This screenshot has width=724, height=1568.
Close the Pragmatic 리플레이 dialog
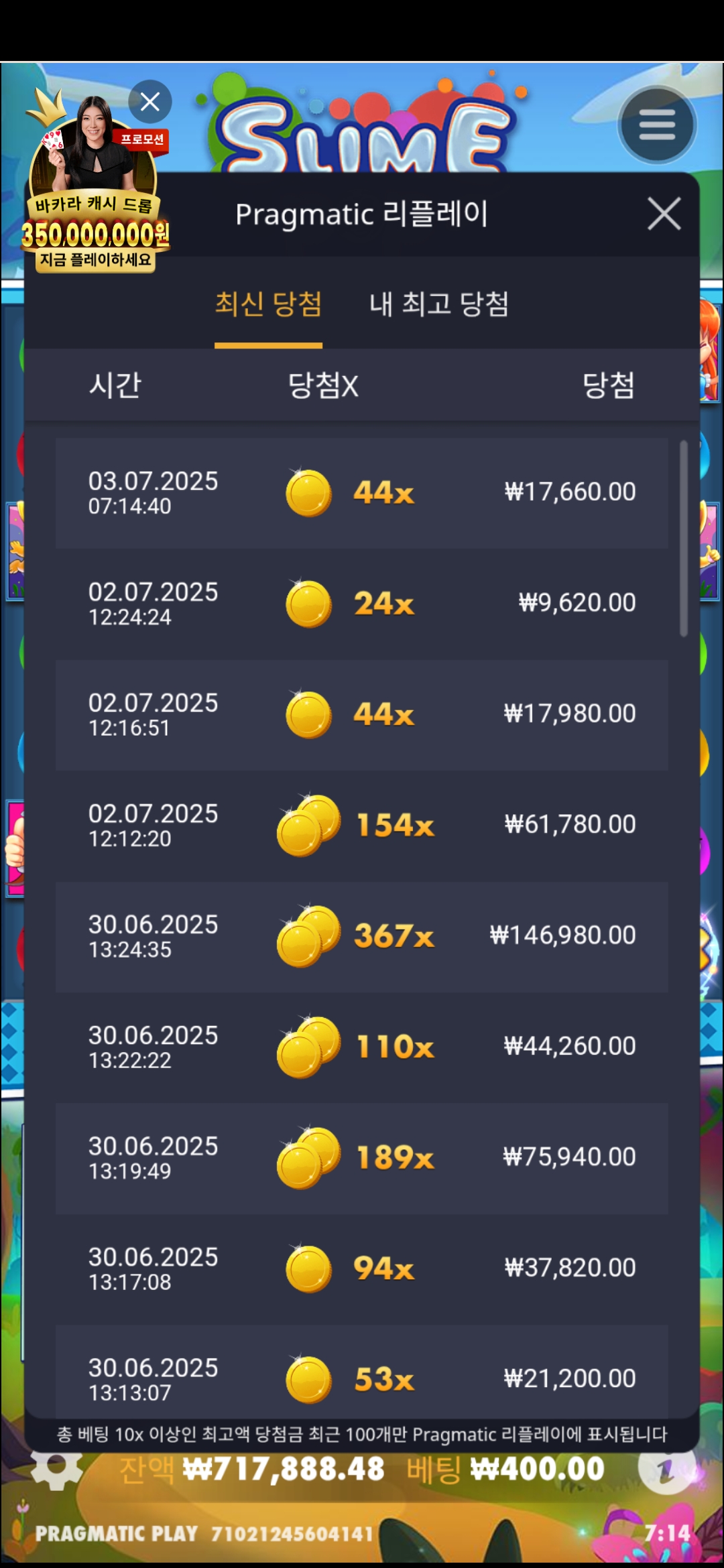664,214
